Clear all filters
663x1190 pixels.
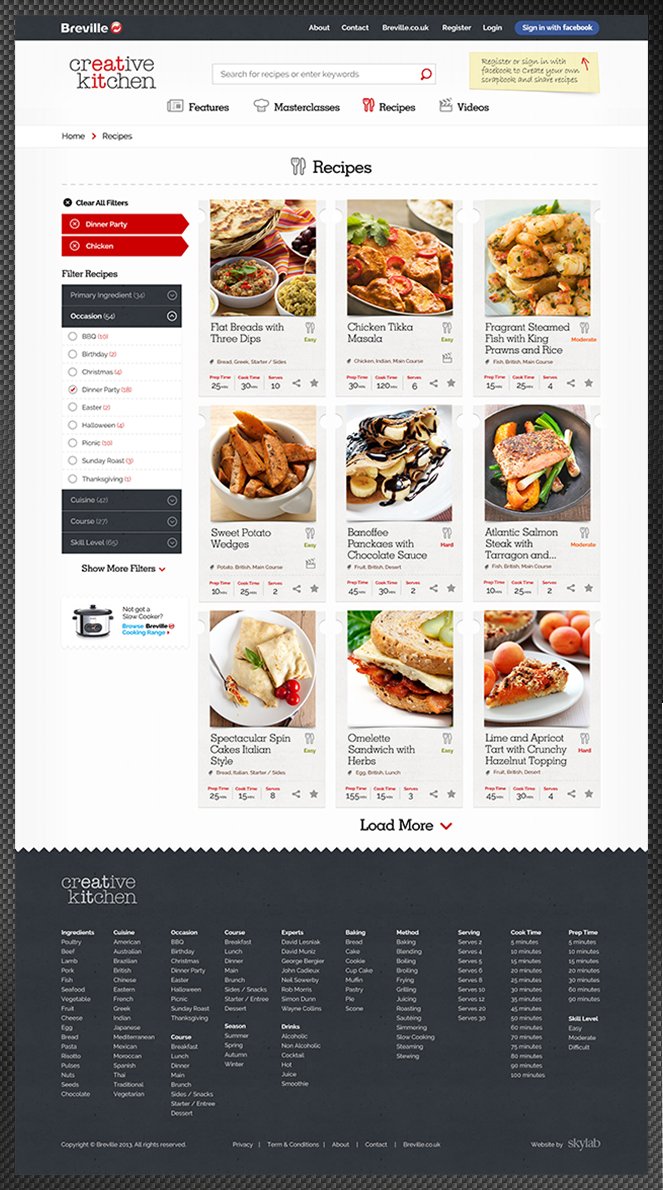(95, 203)
